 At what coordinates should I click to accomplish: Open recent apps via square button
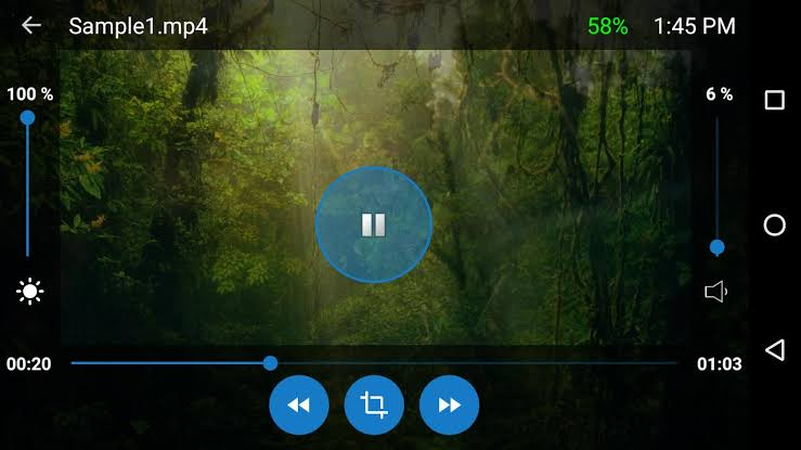pos(774,100)
